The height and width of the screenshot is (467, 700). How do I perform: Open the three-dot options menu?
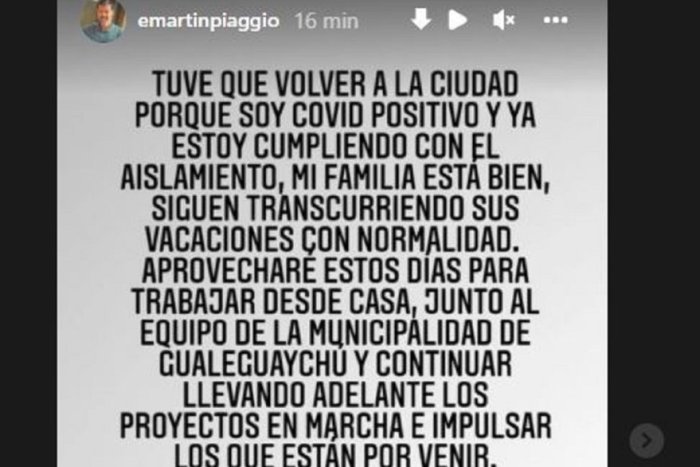point(555,20)
